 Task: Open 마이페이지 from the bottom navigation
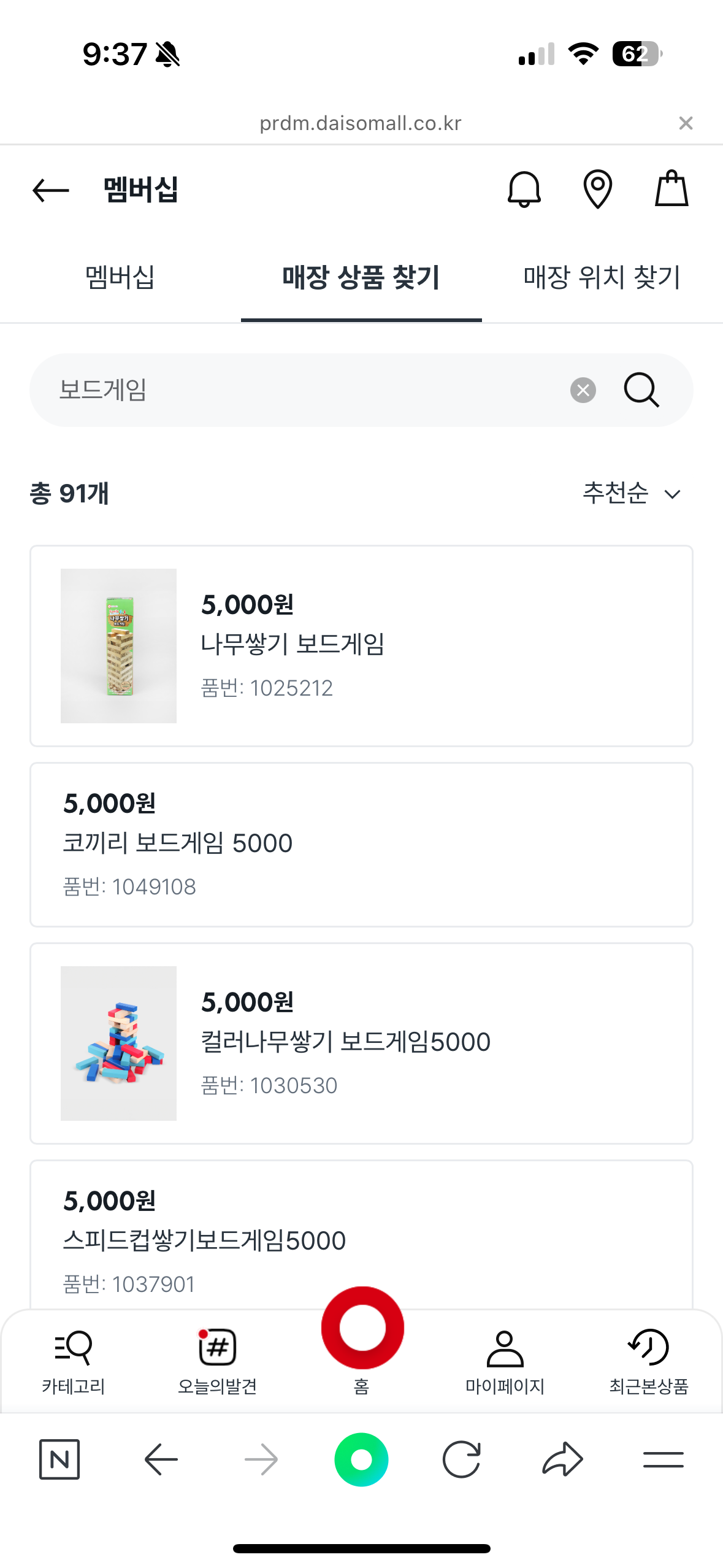[x=505, y=1359]
